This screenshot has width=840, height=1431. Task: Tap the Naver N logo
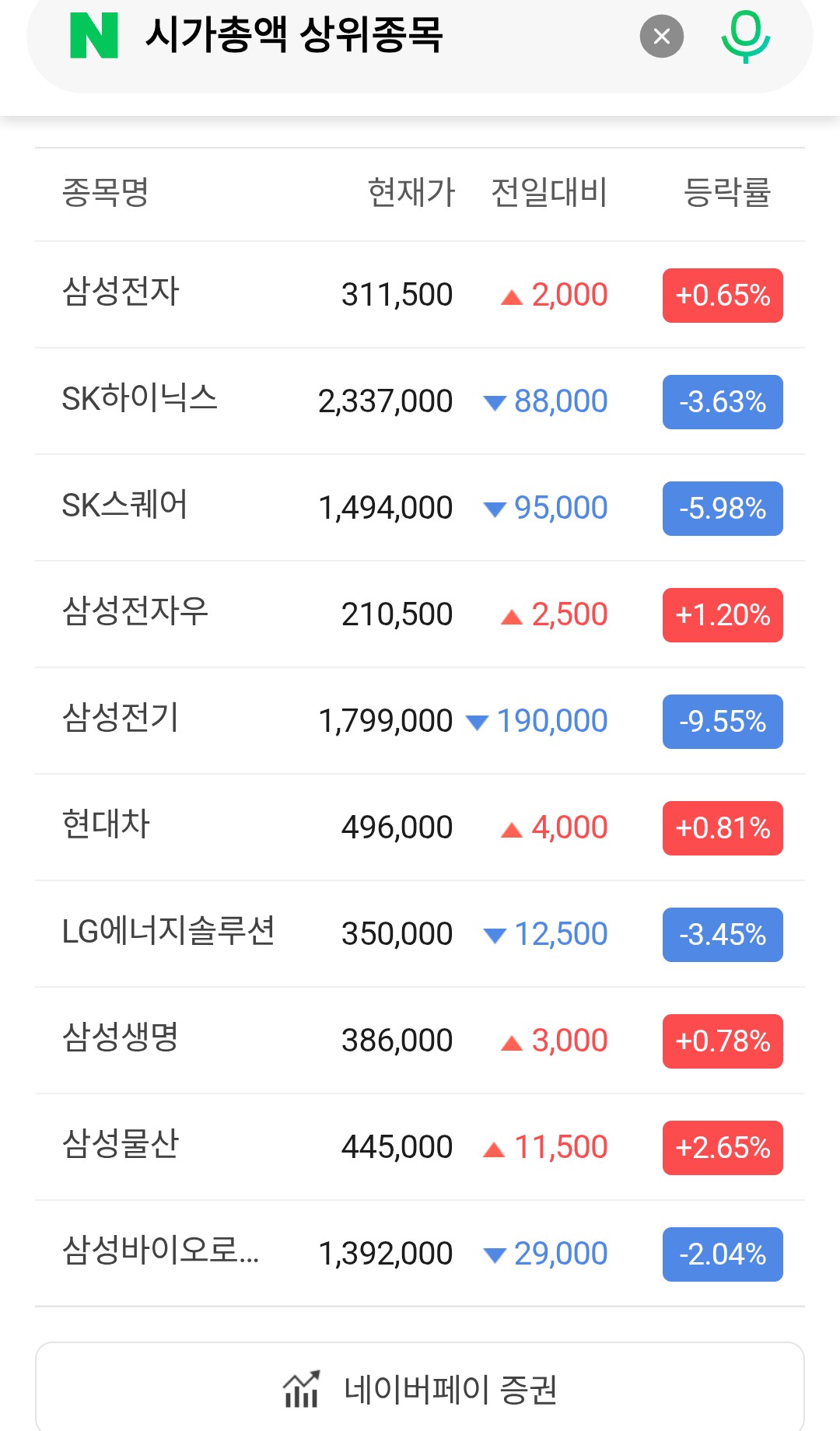(x=94, y=36)
